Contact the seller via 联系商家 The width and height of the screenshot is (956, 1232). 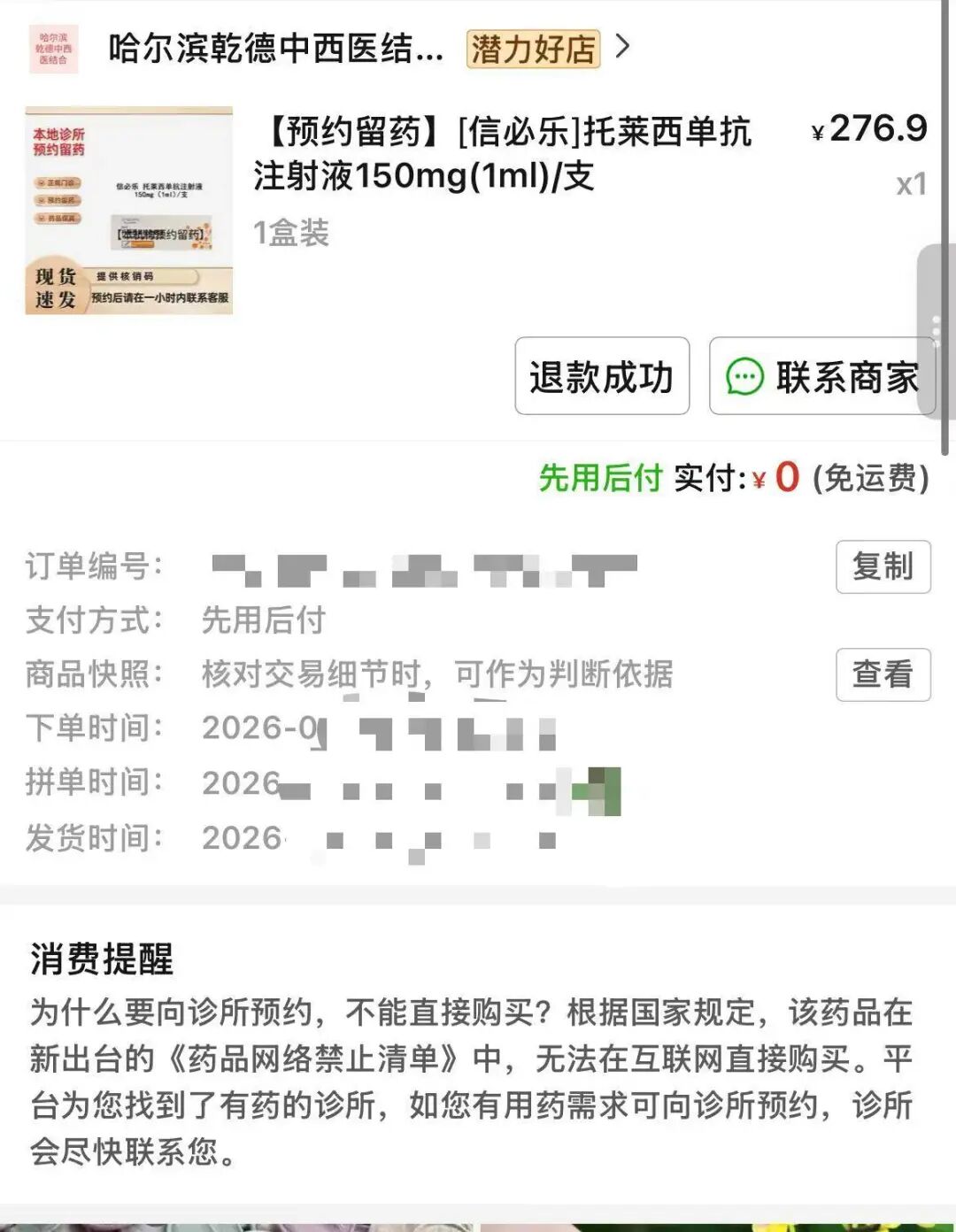tap(821, 376)
